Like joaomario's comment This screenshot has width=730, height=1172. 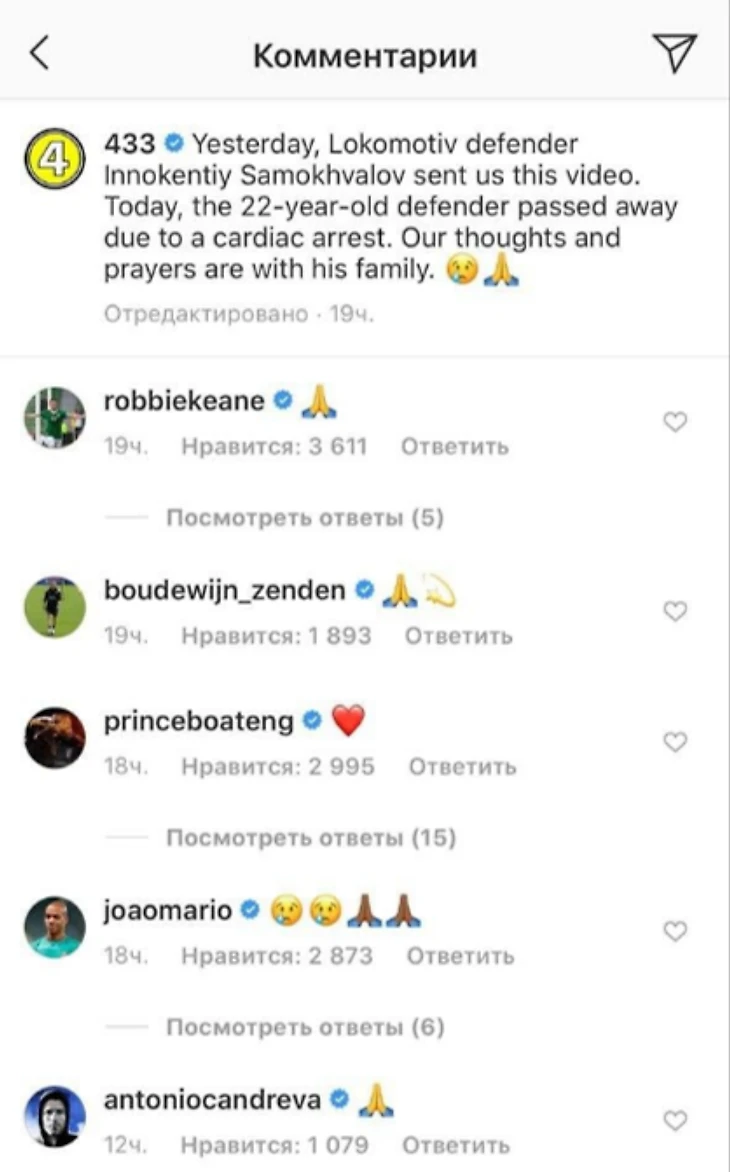click(676, 932)
